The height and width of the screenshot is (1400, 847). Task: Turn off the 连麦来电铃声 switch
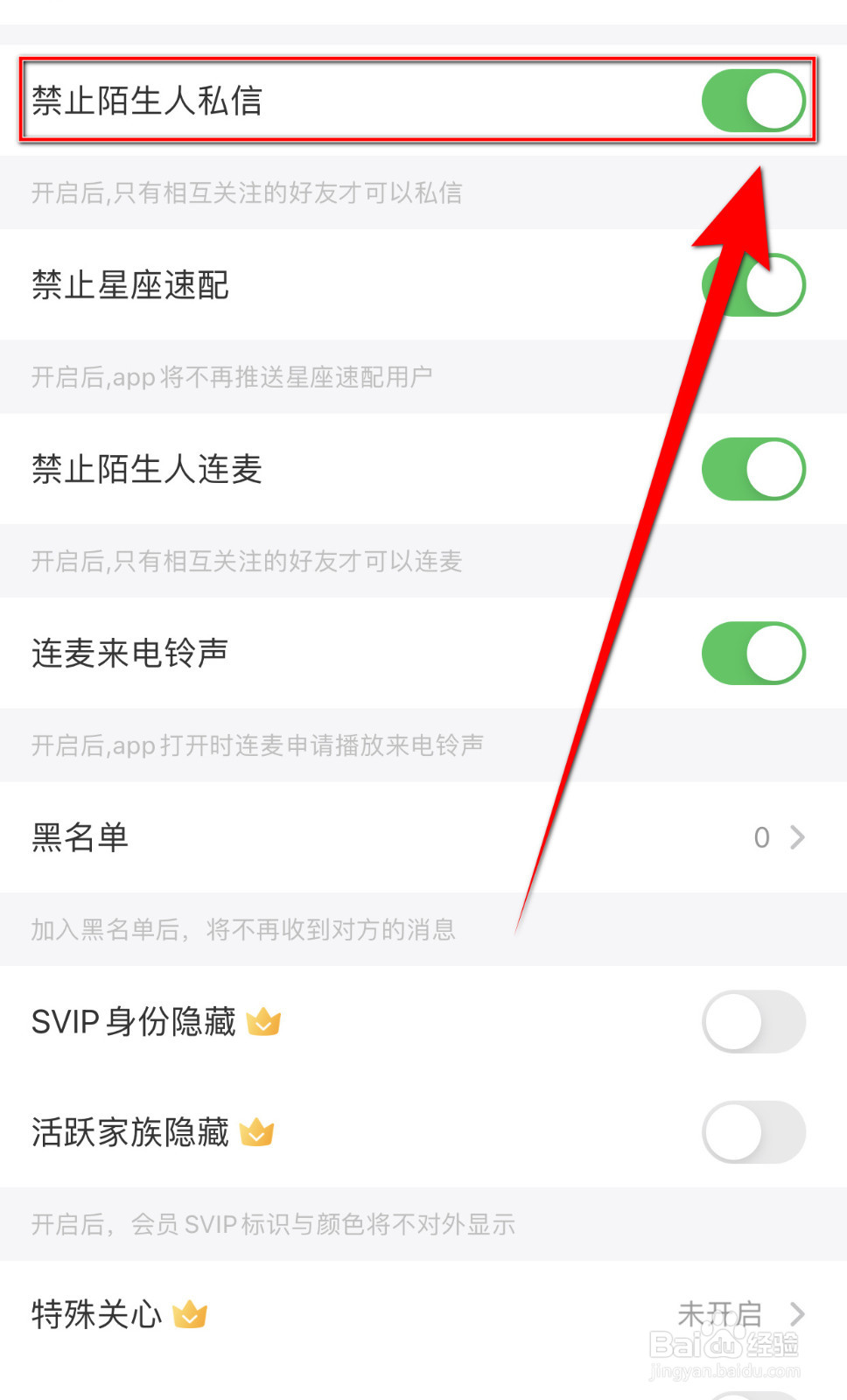(x=753, y=654)
